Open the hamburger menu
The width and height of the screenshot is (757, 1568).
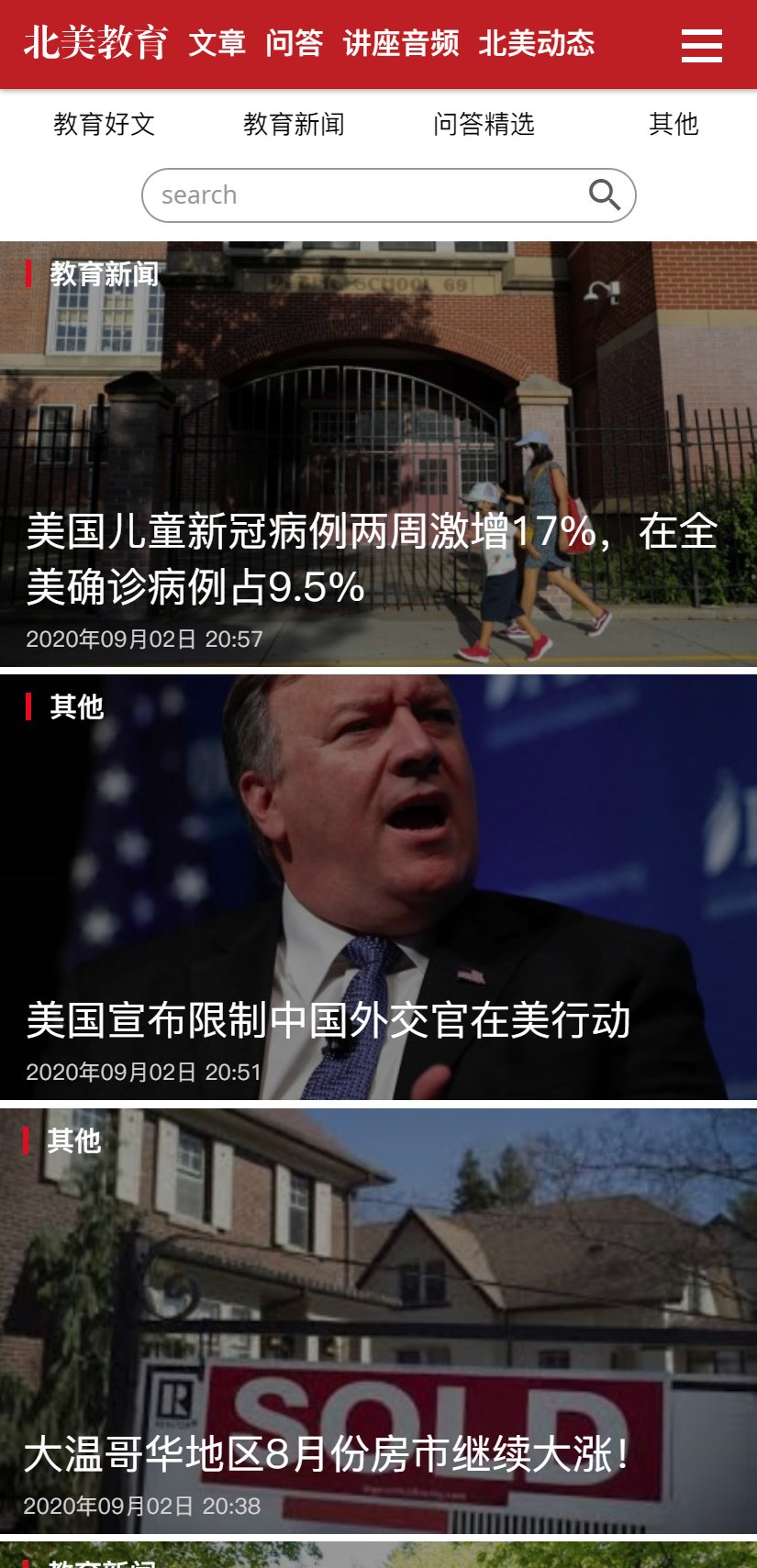701,45
